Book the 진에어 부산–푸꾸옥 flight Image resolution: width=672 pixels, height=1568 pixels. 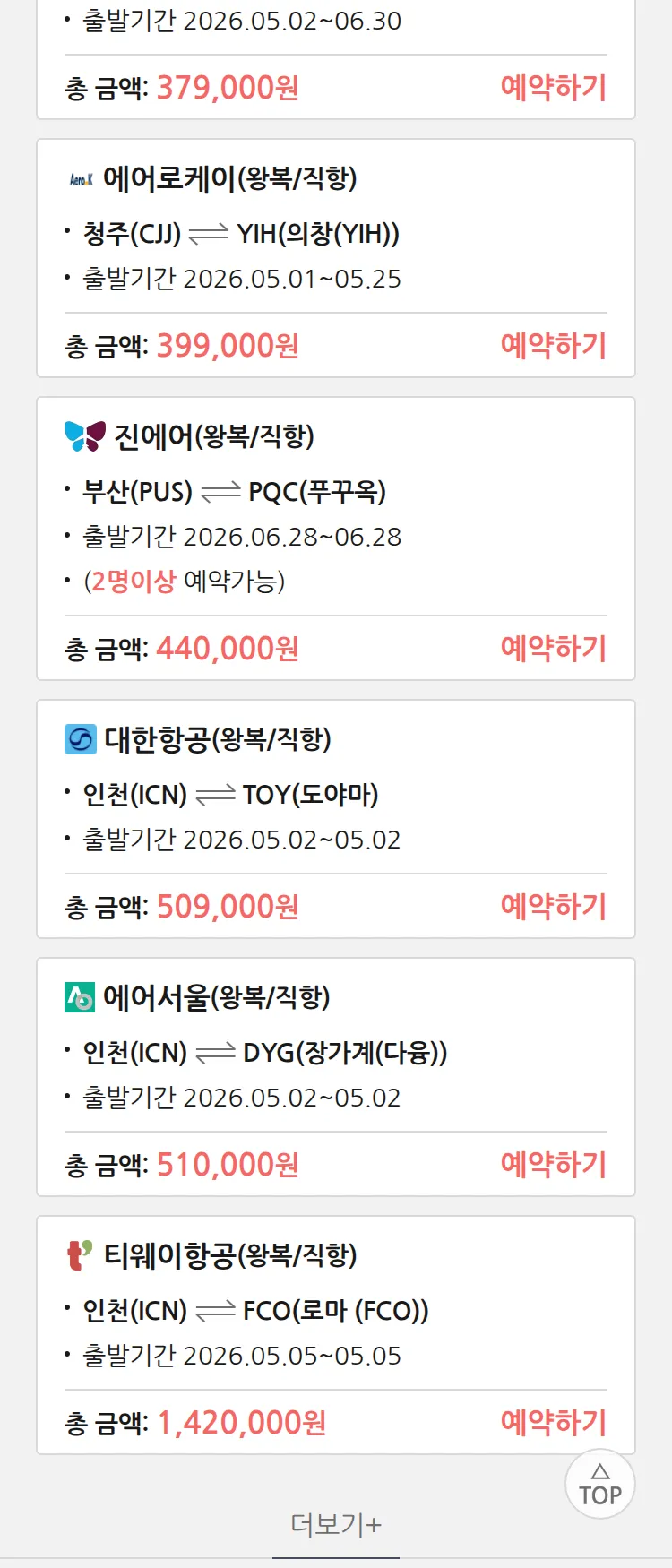coord(553,649)
